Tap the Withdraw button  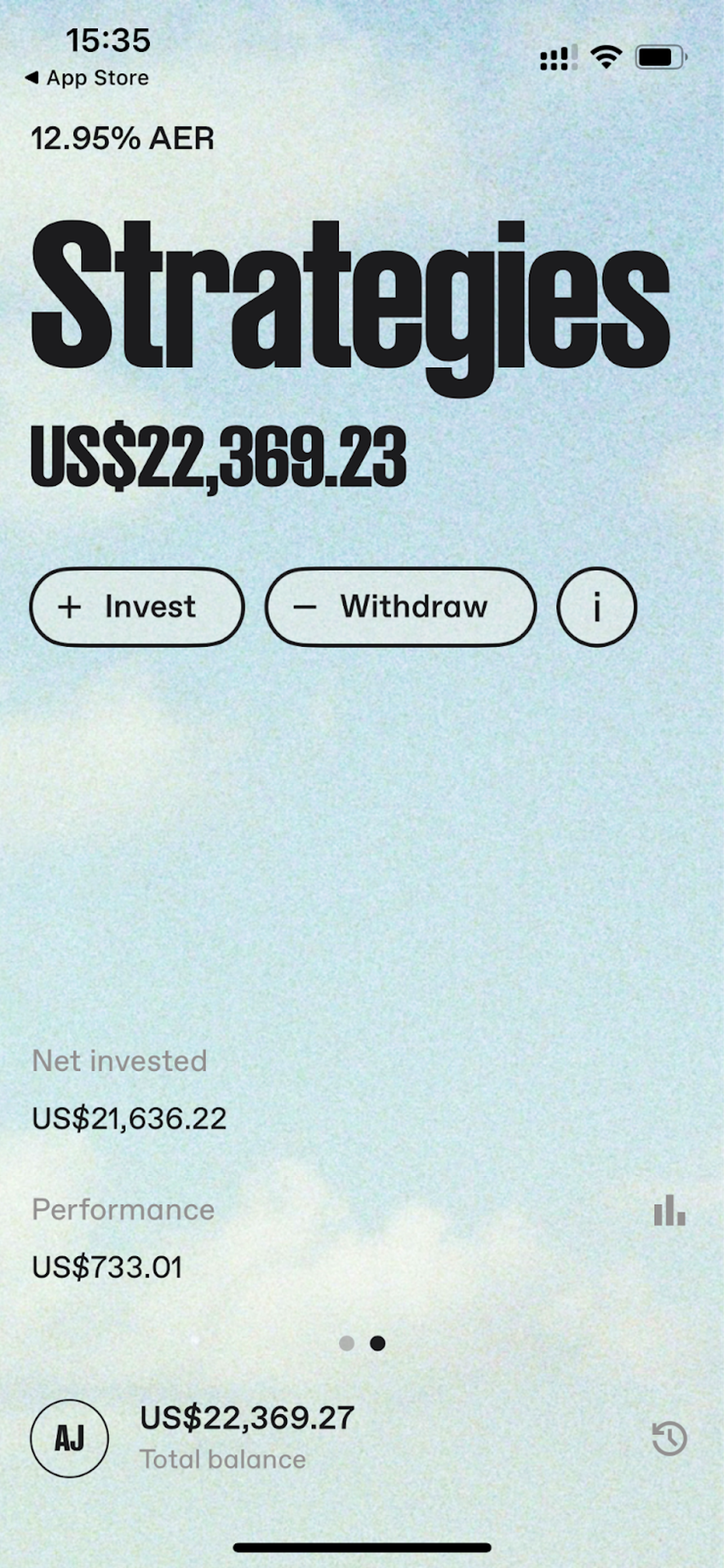click(400, 607)
